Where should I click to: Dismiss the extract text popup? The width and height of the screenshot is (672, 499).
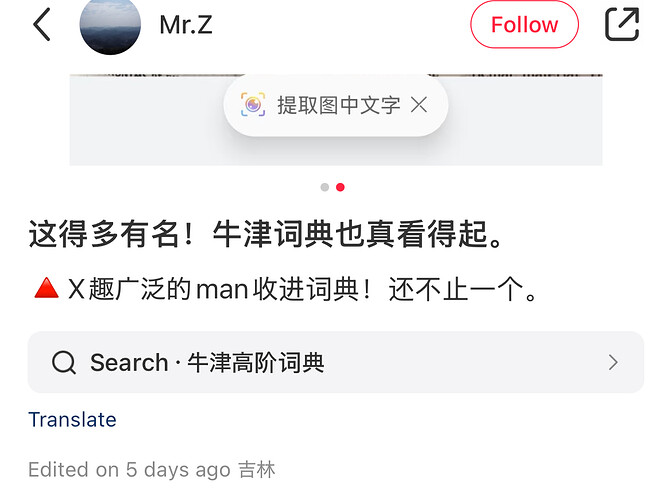419,105
